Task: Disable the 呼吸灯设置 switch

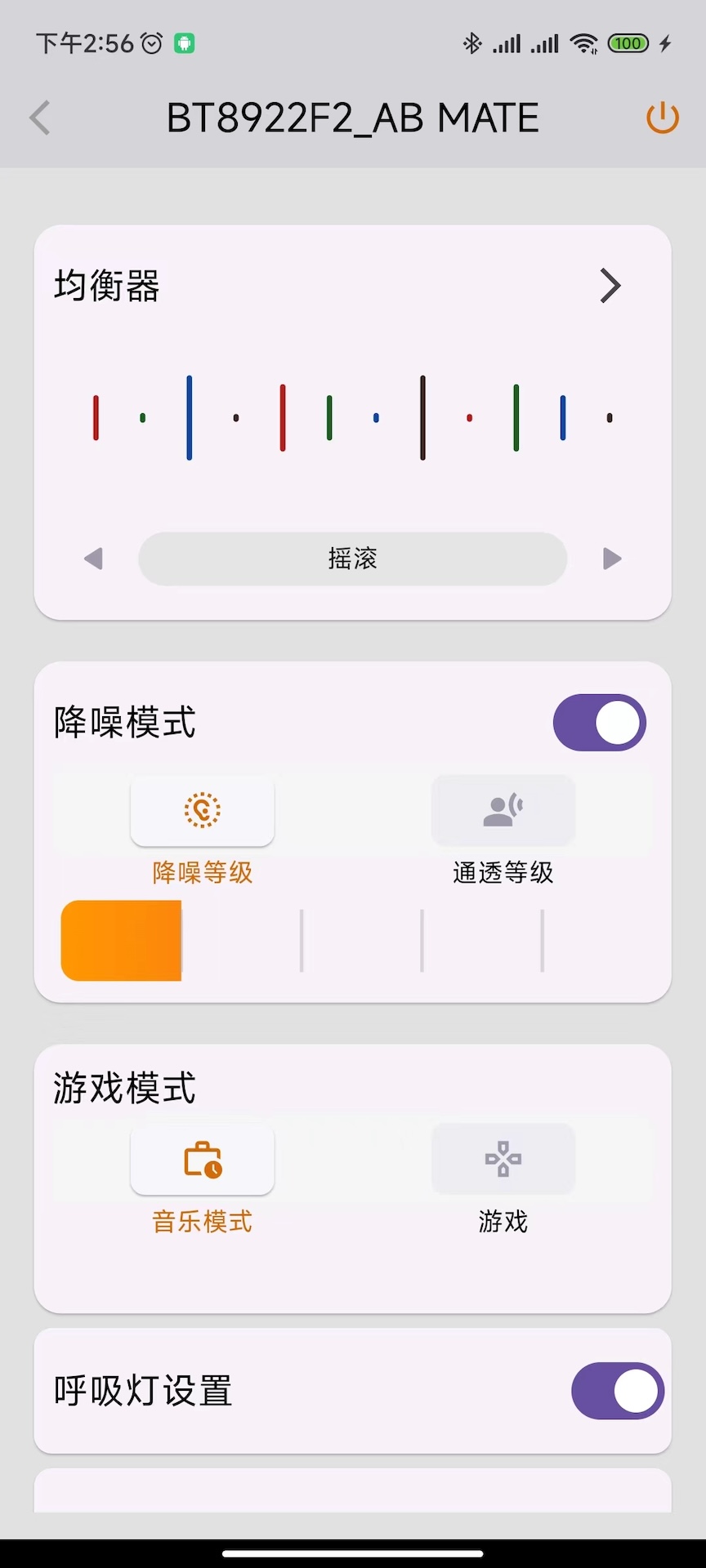Action: pos(617,1391)
